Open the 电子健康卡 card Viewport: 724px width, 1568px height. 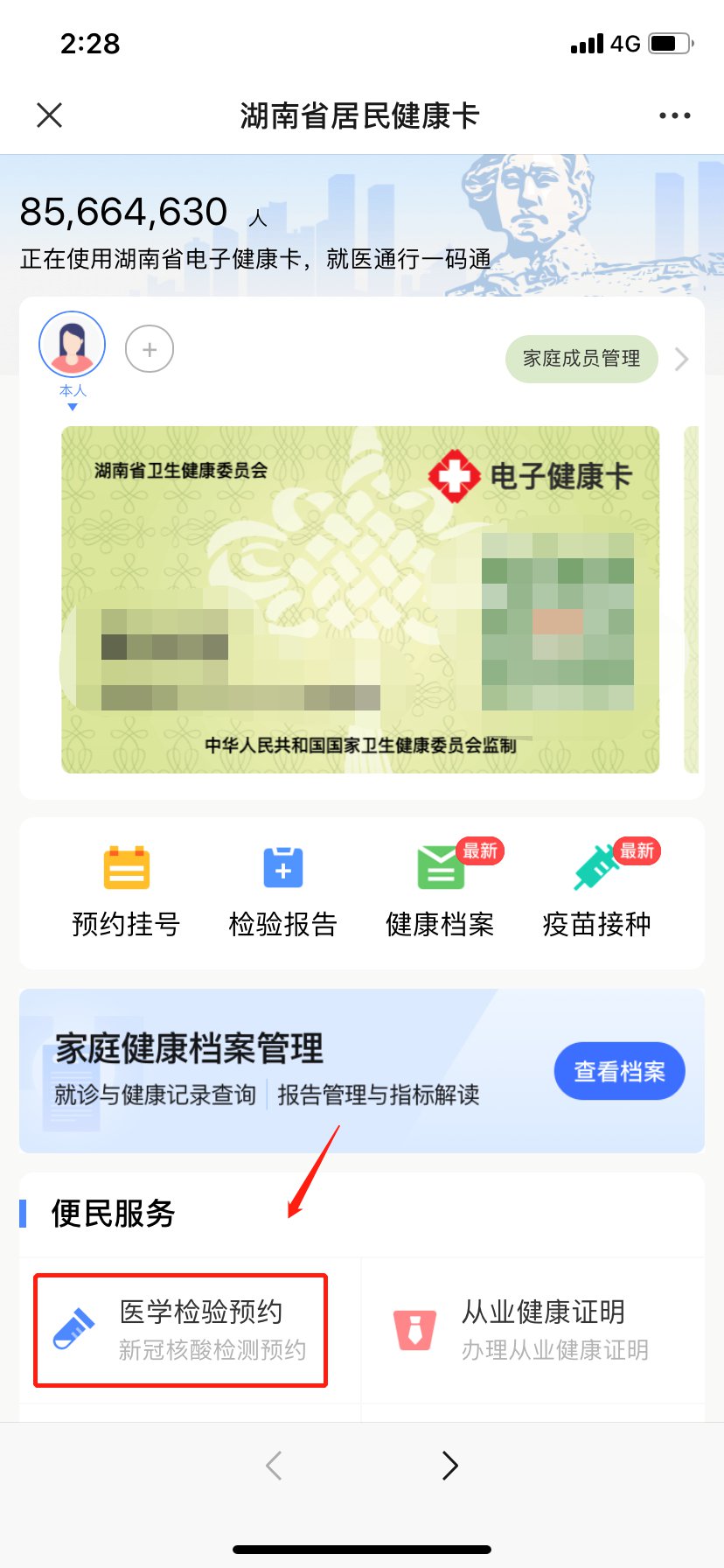click(x=360, y=599)
